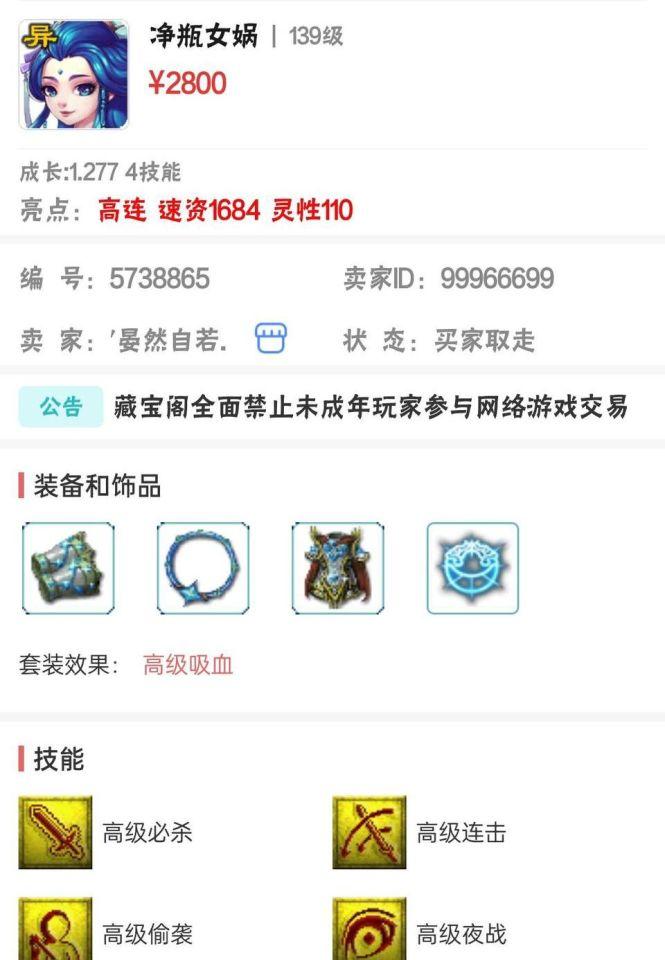This screenshot has width=665, height=960.
Task: Show details of 高级连击 skill
Action: [x=370, y=832]
